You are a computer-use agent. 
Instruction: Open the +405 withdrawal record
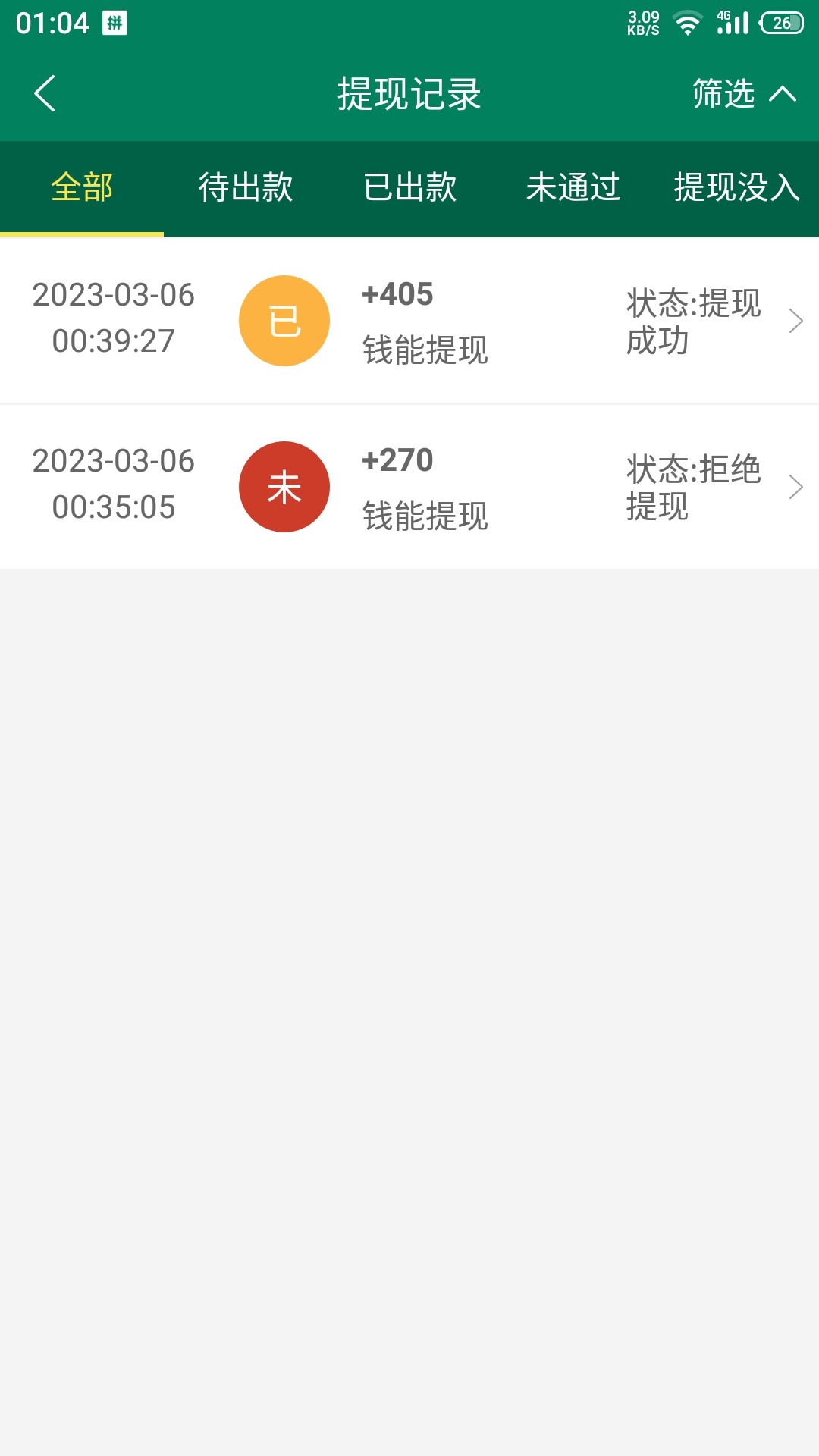pos(409,321)
